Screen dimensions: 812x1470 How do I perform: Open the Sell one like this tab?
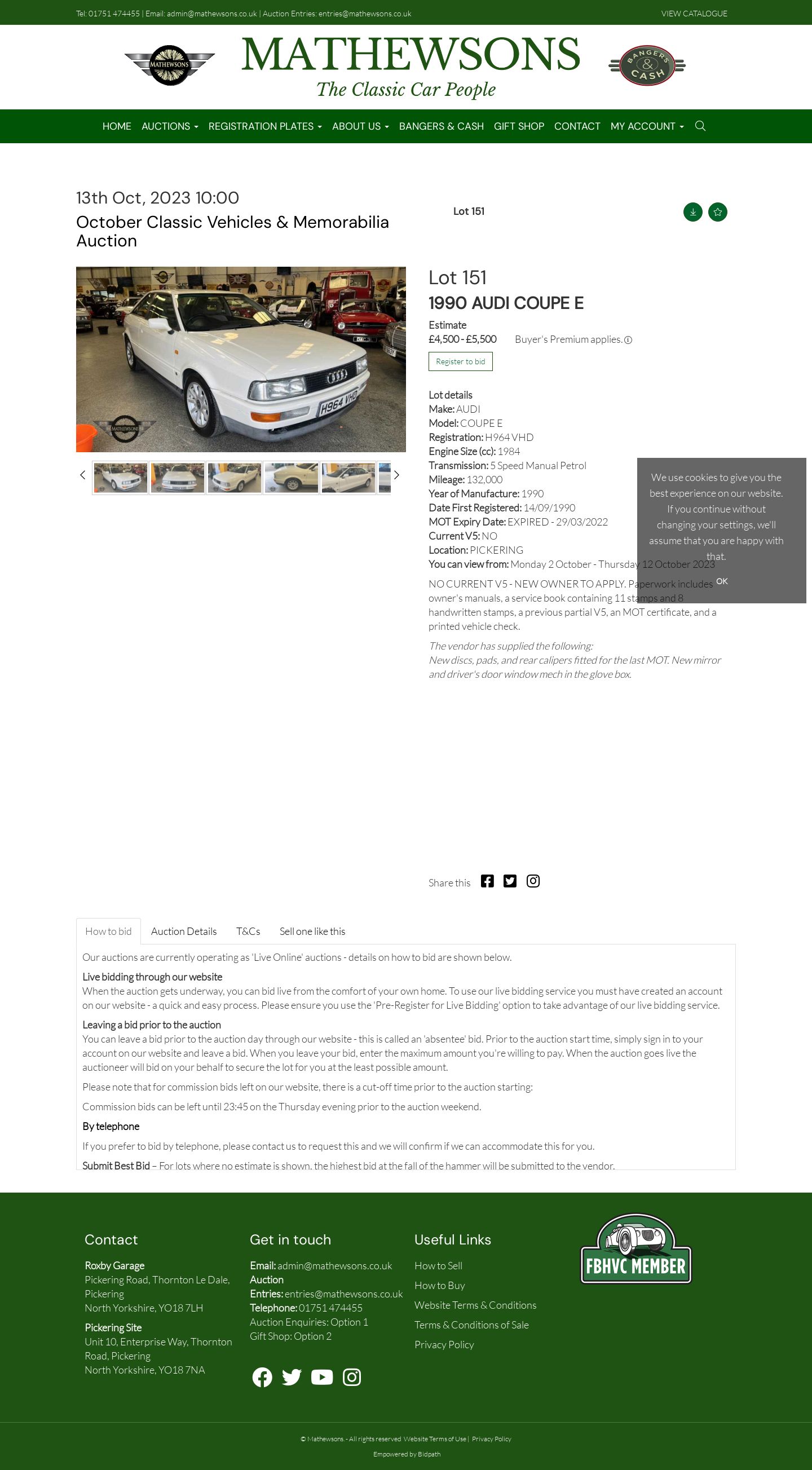point(312,932)
